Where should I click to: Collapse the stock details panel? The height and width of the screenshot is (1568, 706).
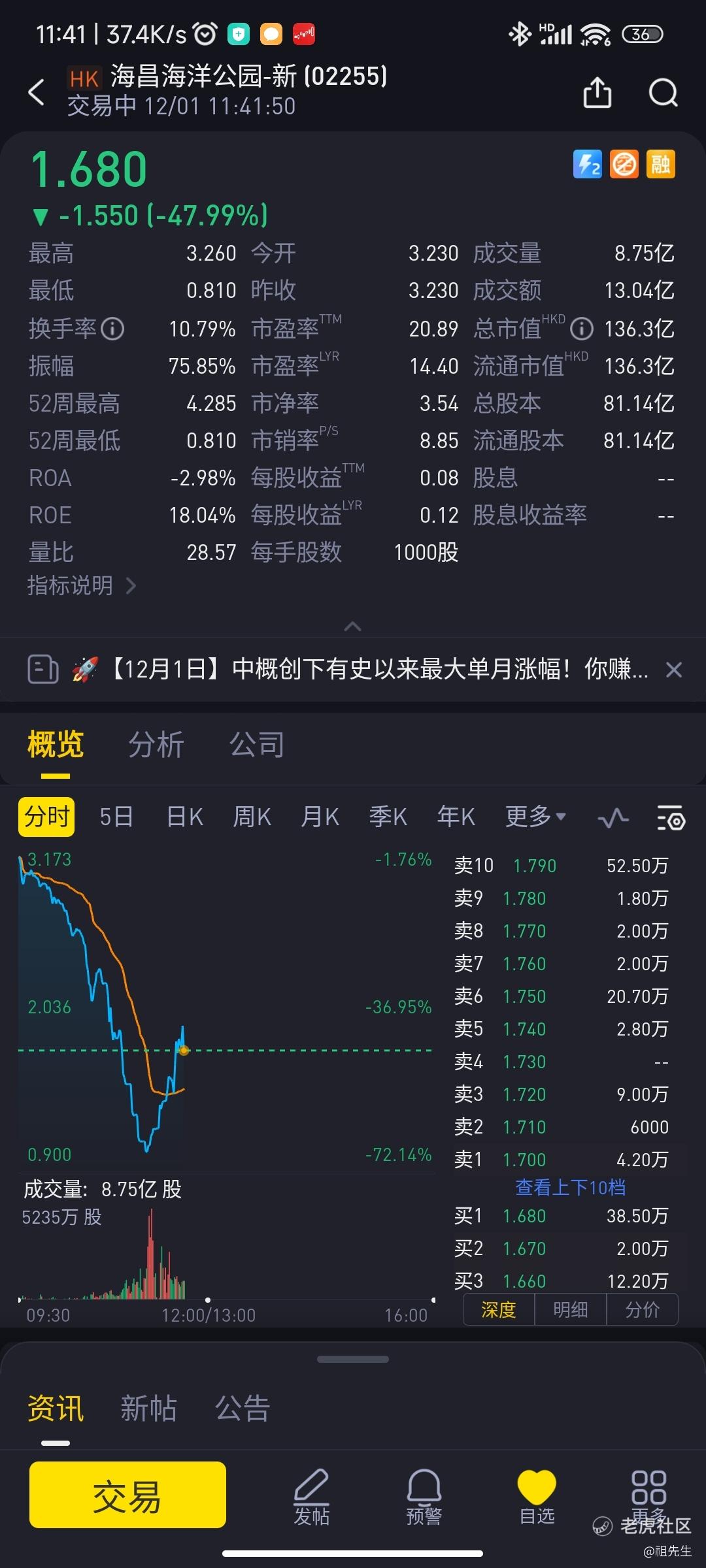coord(352,627)
